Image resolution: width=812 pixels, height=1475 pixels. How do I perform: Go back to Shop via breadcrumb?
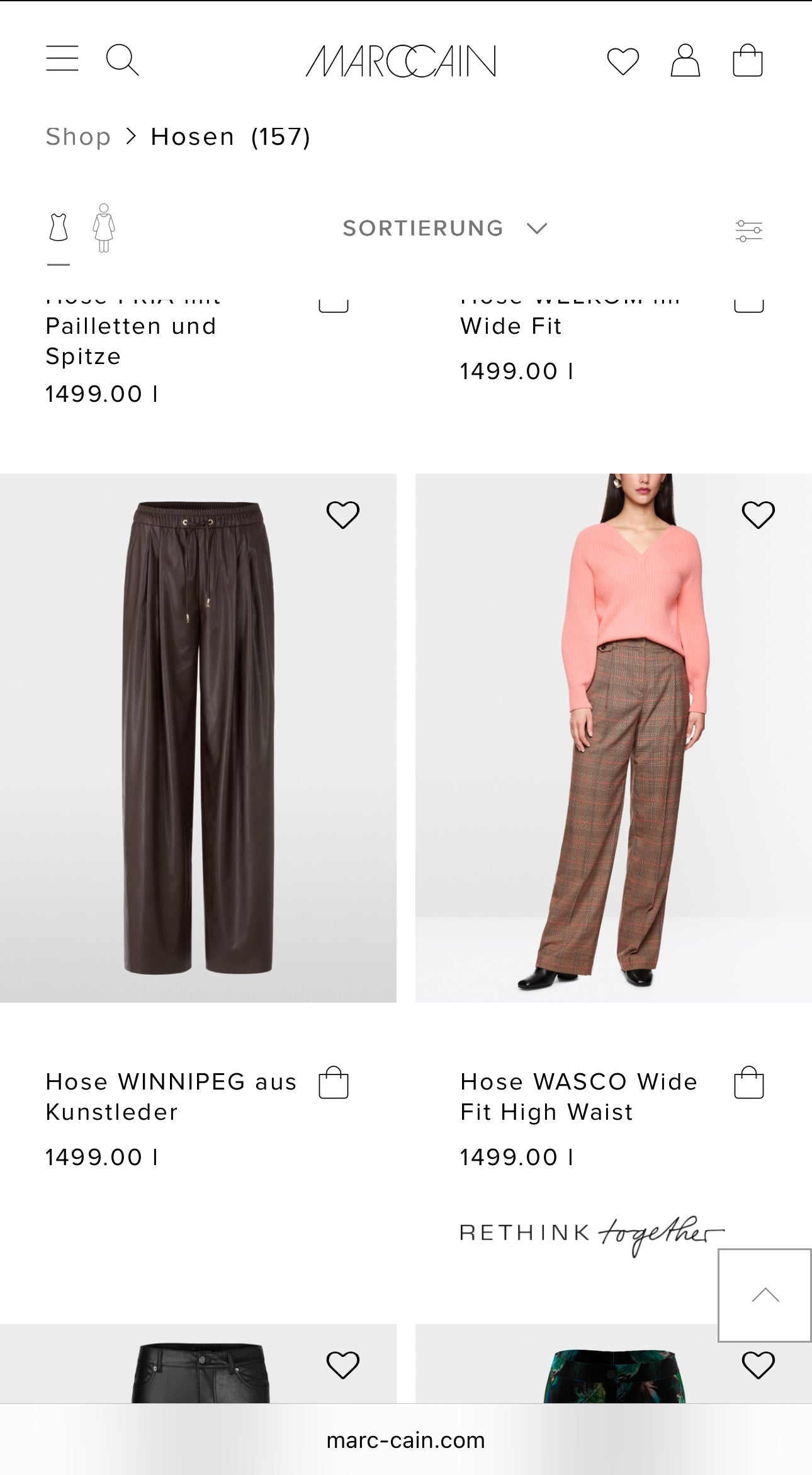[x=78, y=137]
